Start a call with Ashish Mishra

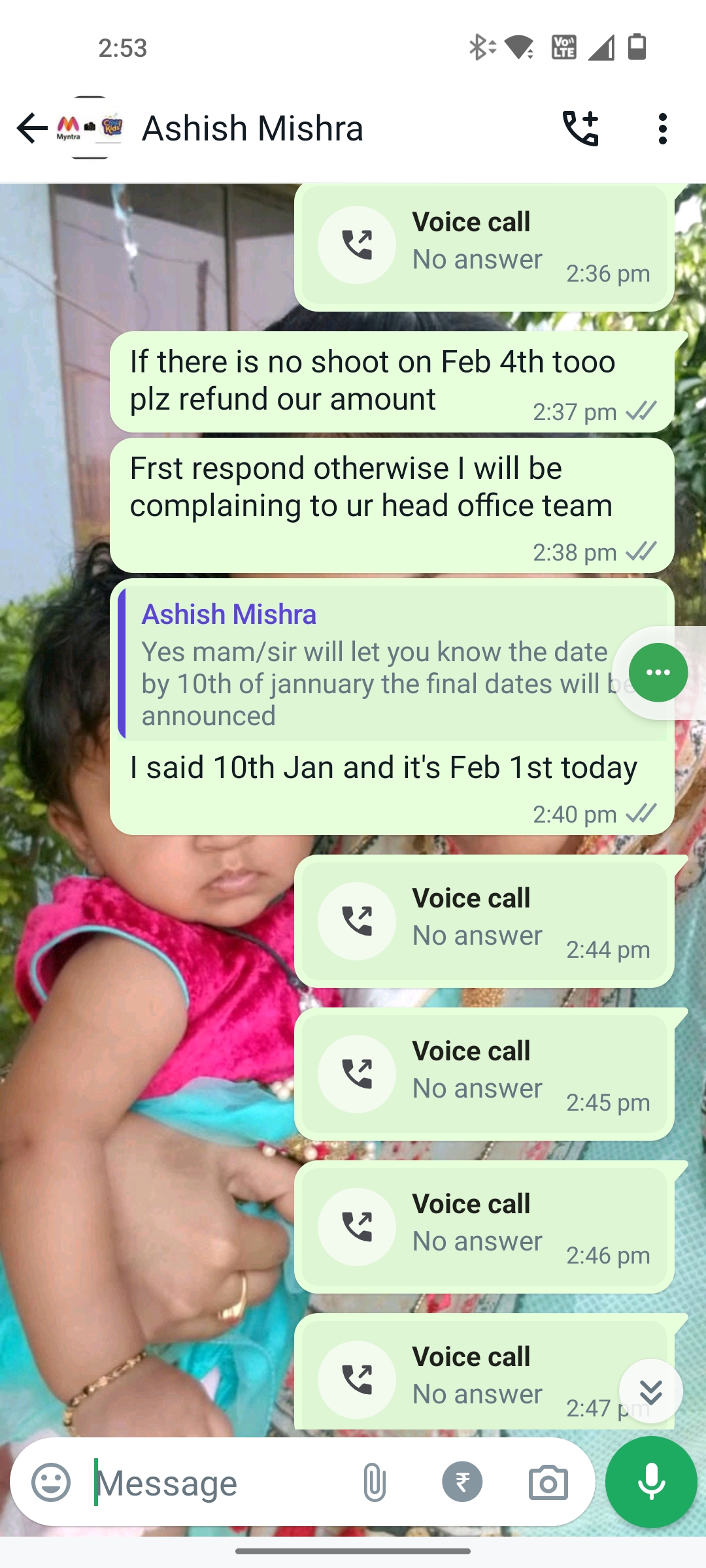pos(580,128)
